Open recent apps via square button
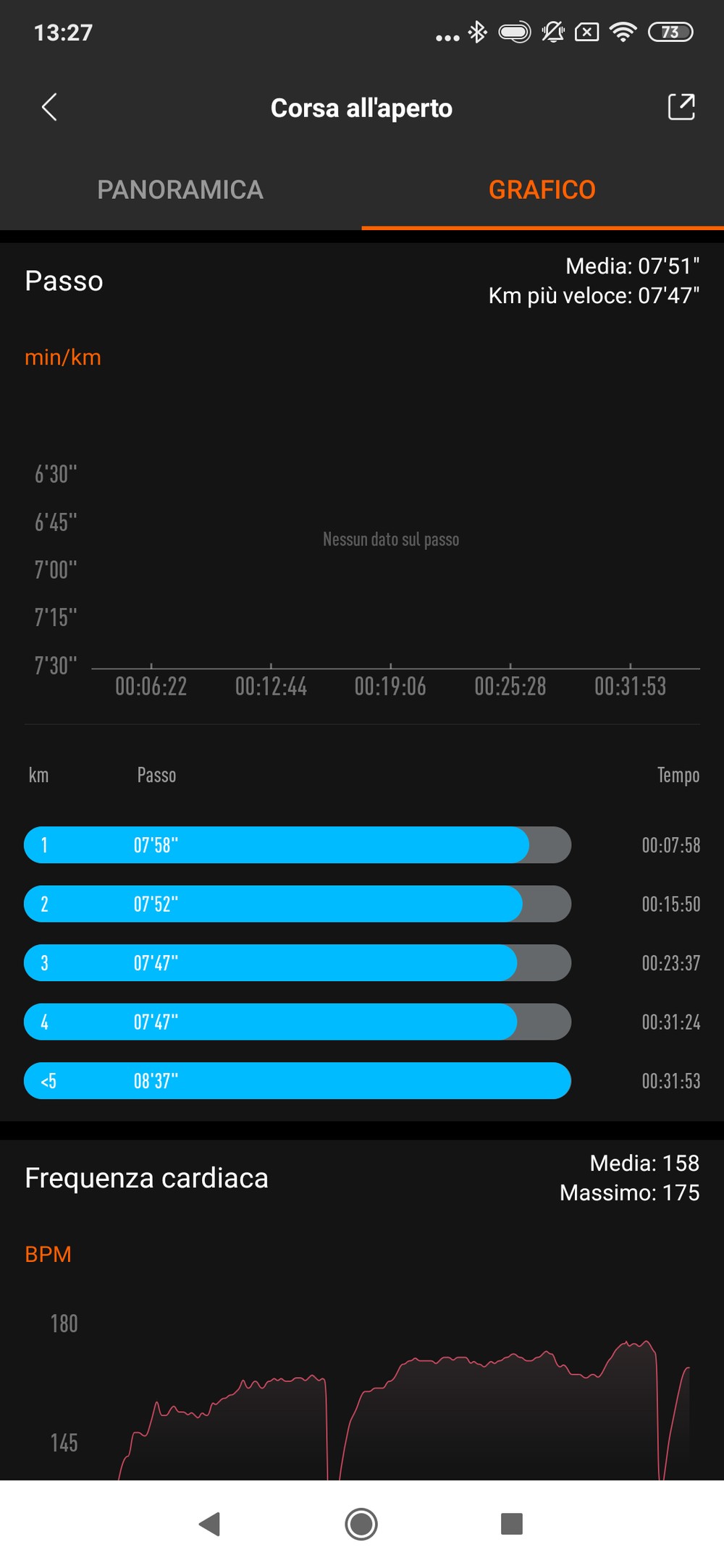This screenshot has width=724, height=1568. click(x=512, y=1523)
